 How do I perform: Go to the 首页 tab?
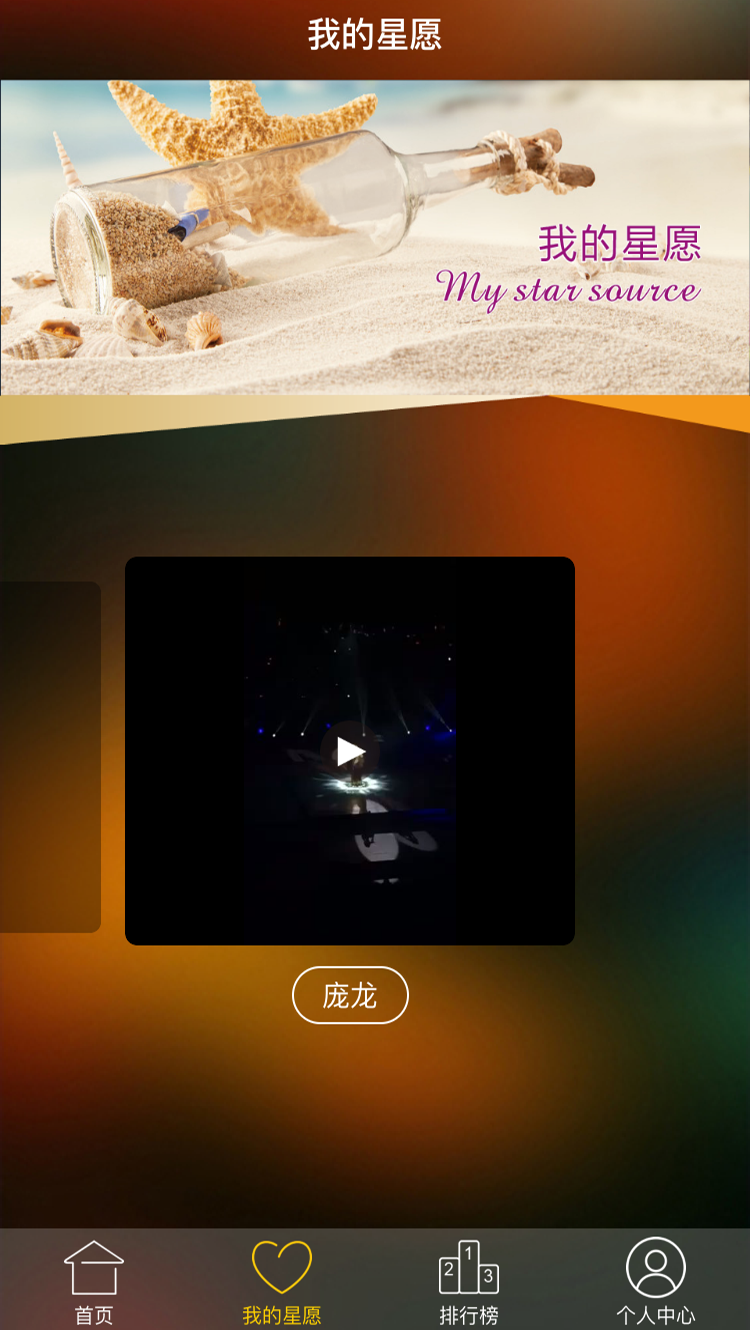(x=94, y=1282)
